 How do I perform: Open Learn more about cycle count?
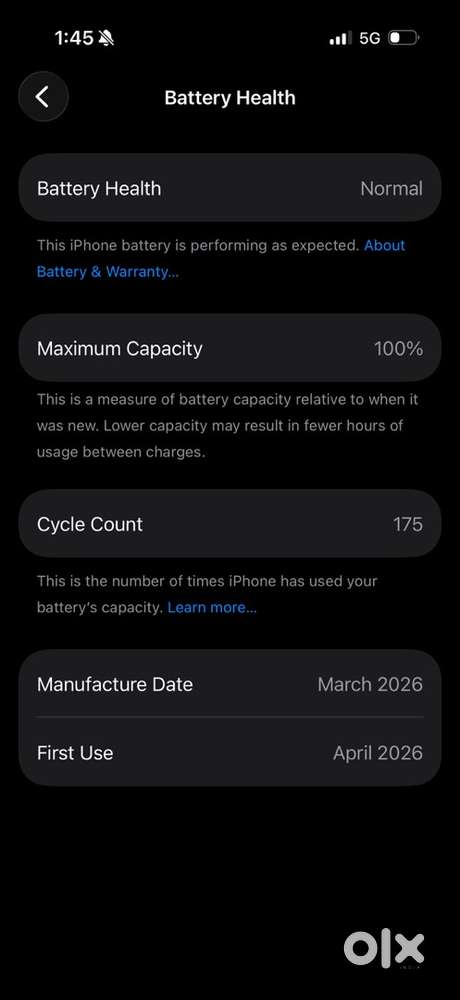pyautogui.click(x=212, y=608)
